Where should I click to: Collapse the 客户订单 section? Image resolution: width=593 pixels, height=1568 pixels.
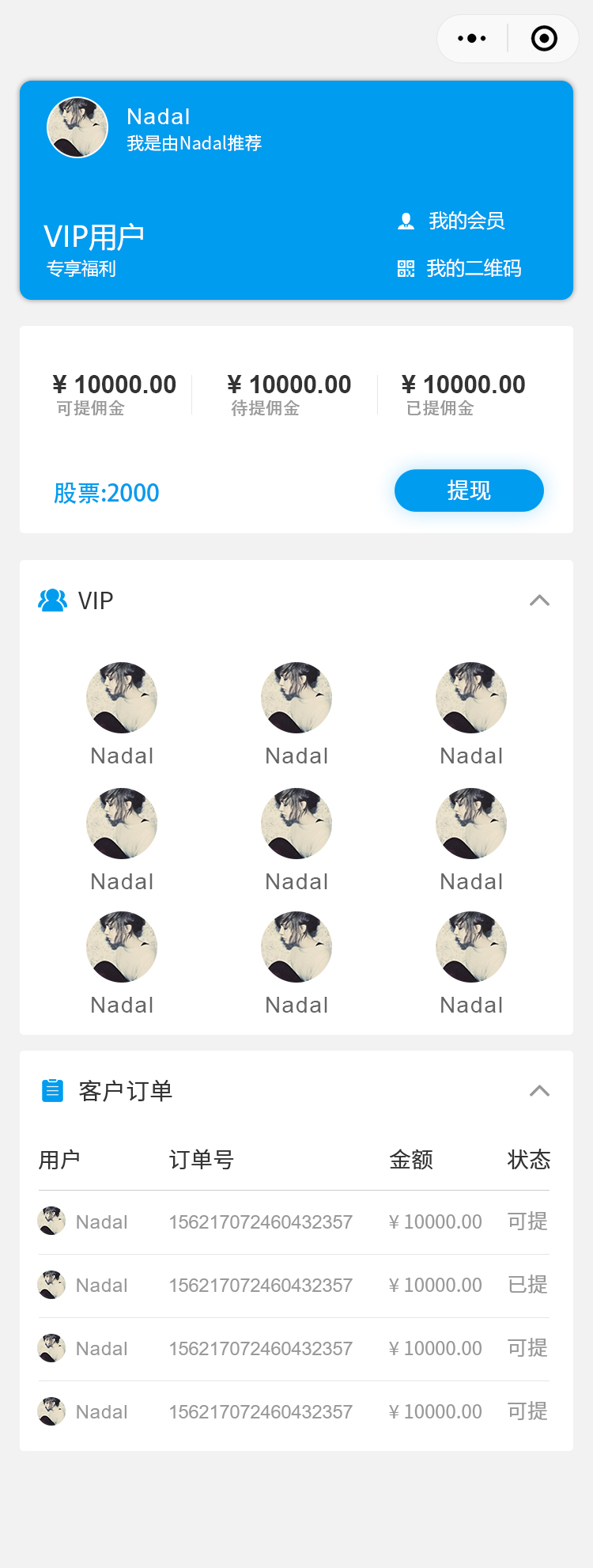539,1091
